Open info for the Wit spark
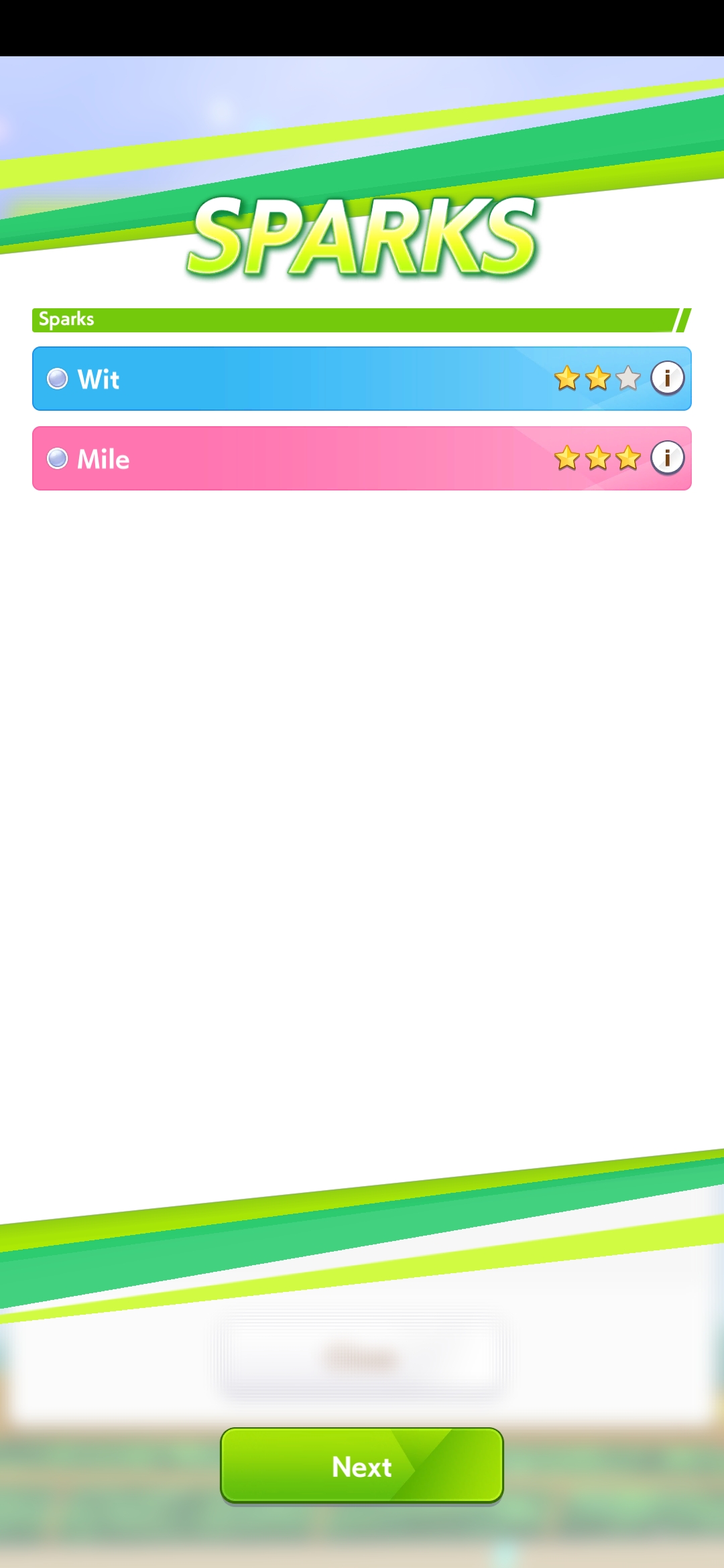This screenshot has width=724, height=1568. coord(667,378)
